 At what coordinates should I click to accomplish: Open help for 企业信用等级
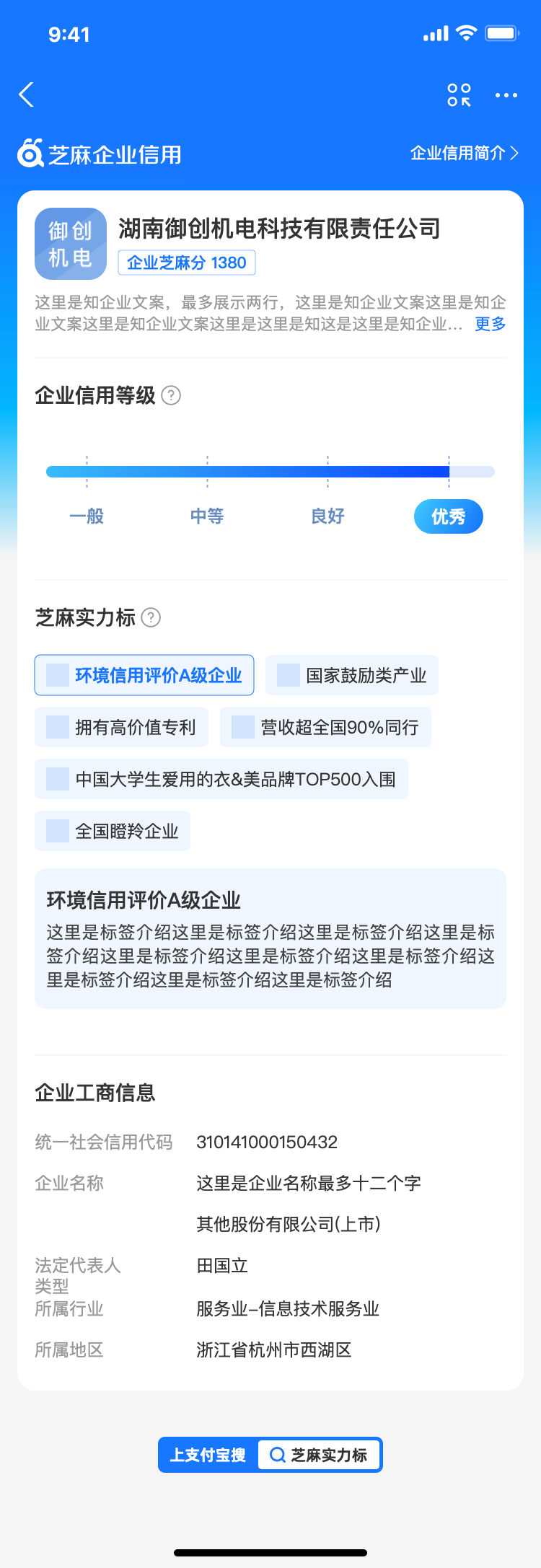coord(172,396)
